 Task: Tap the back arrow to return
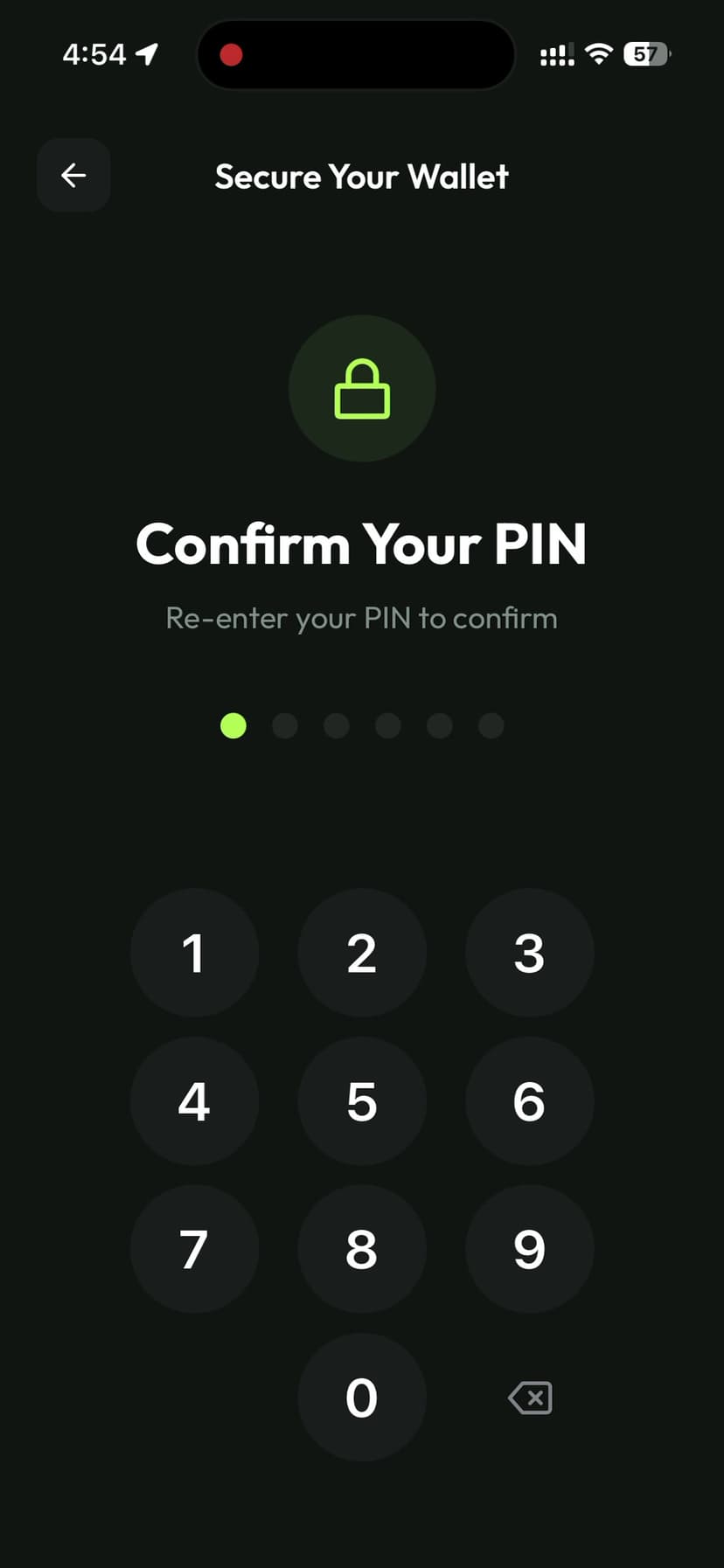point(73,175)
